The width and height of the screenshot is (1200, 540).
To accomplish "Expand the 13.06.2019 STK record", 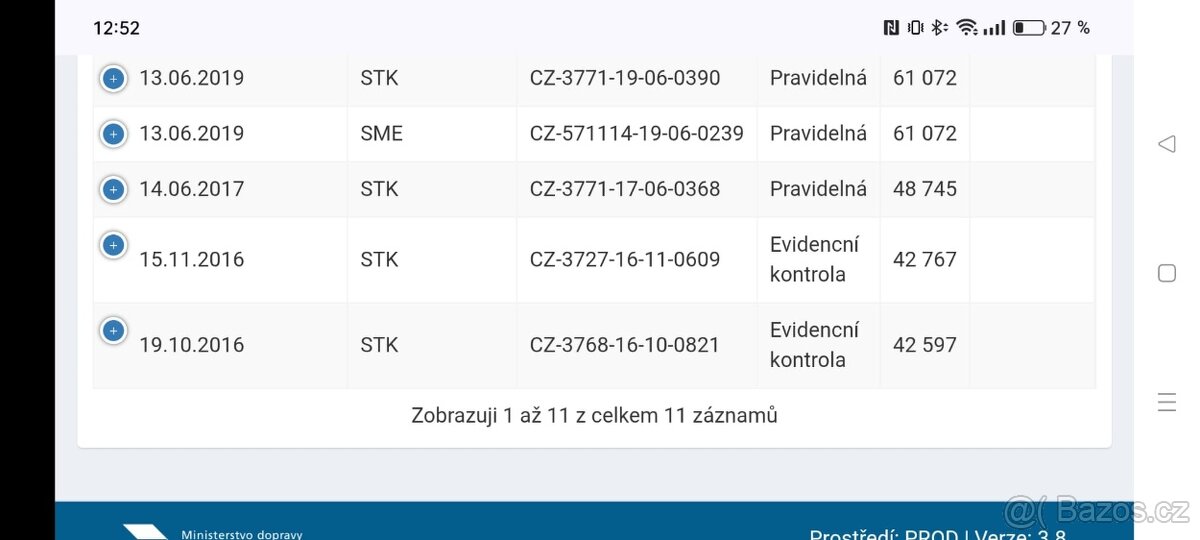I will click(113, 78).
